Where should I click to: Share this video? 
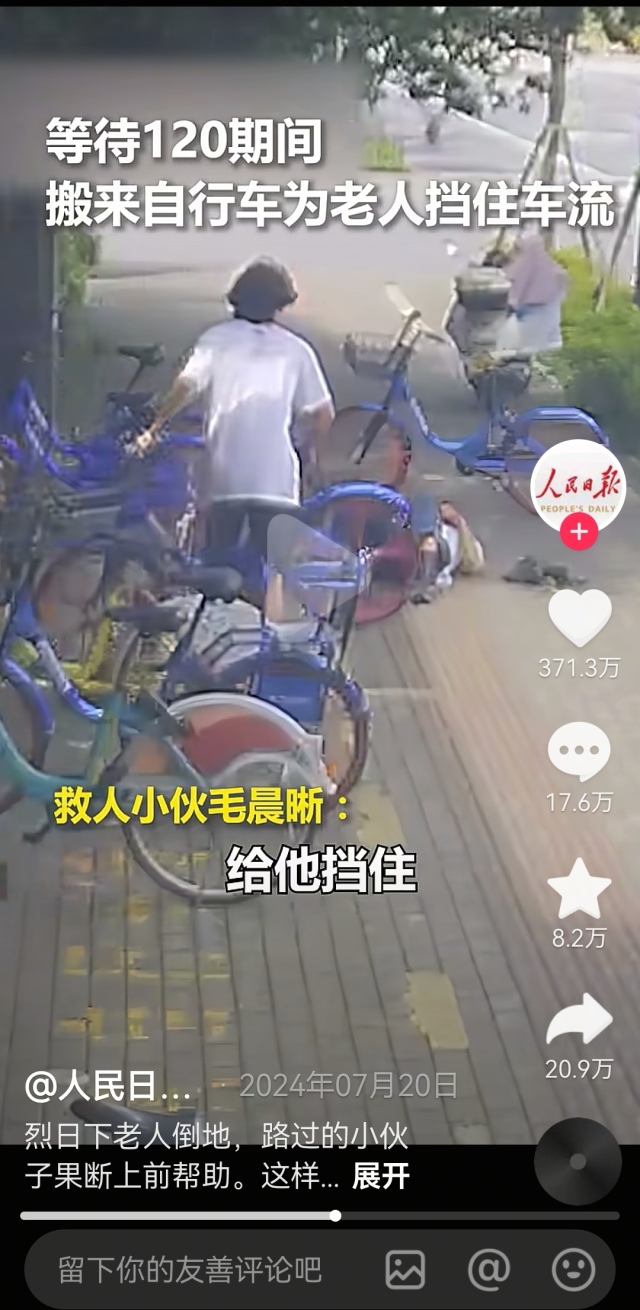[579, 1022]
